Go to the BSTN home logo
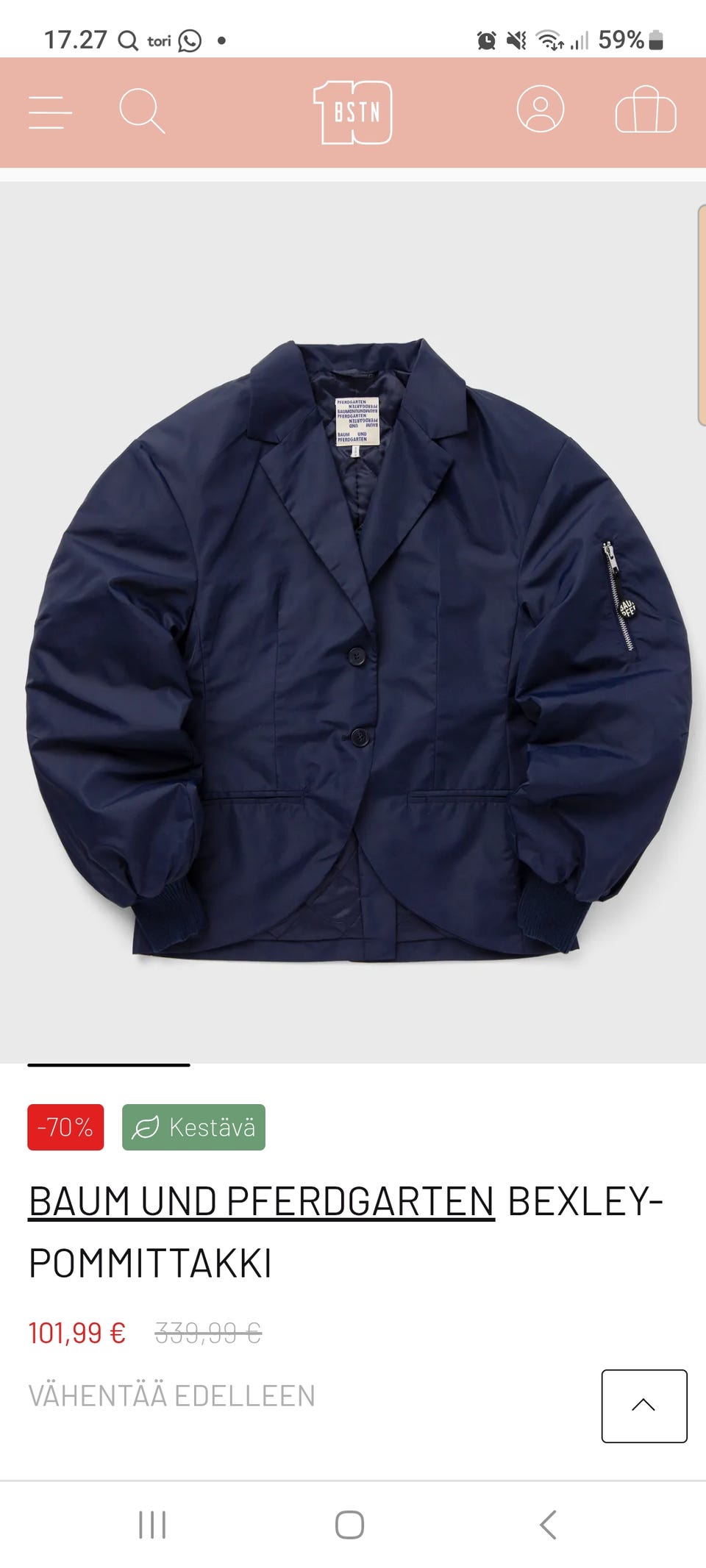This screenshot has height=1568, width=706. 353,112
